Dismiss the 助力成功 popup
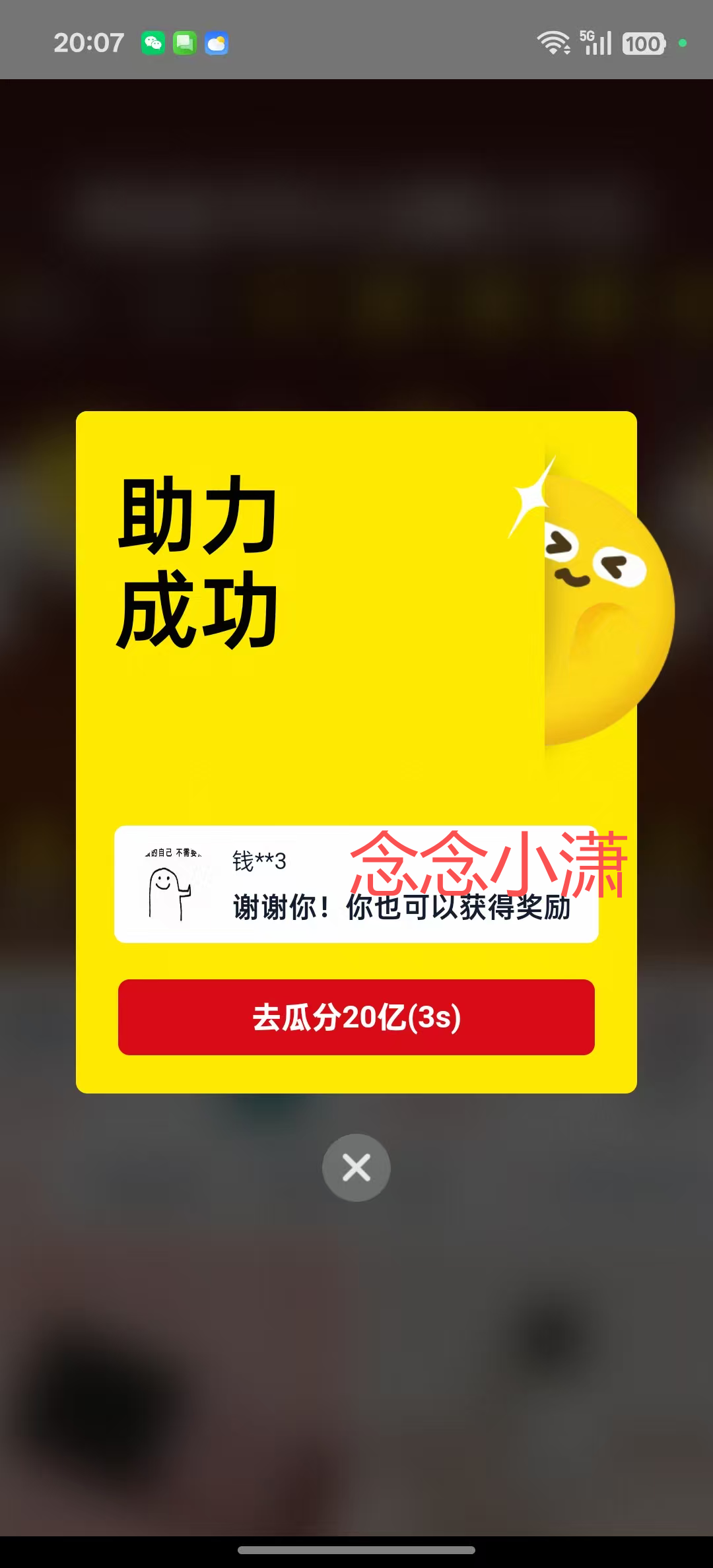 [356, 1167]
